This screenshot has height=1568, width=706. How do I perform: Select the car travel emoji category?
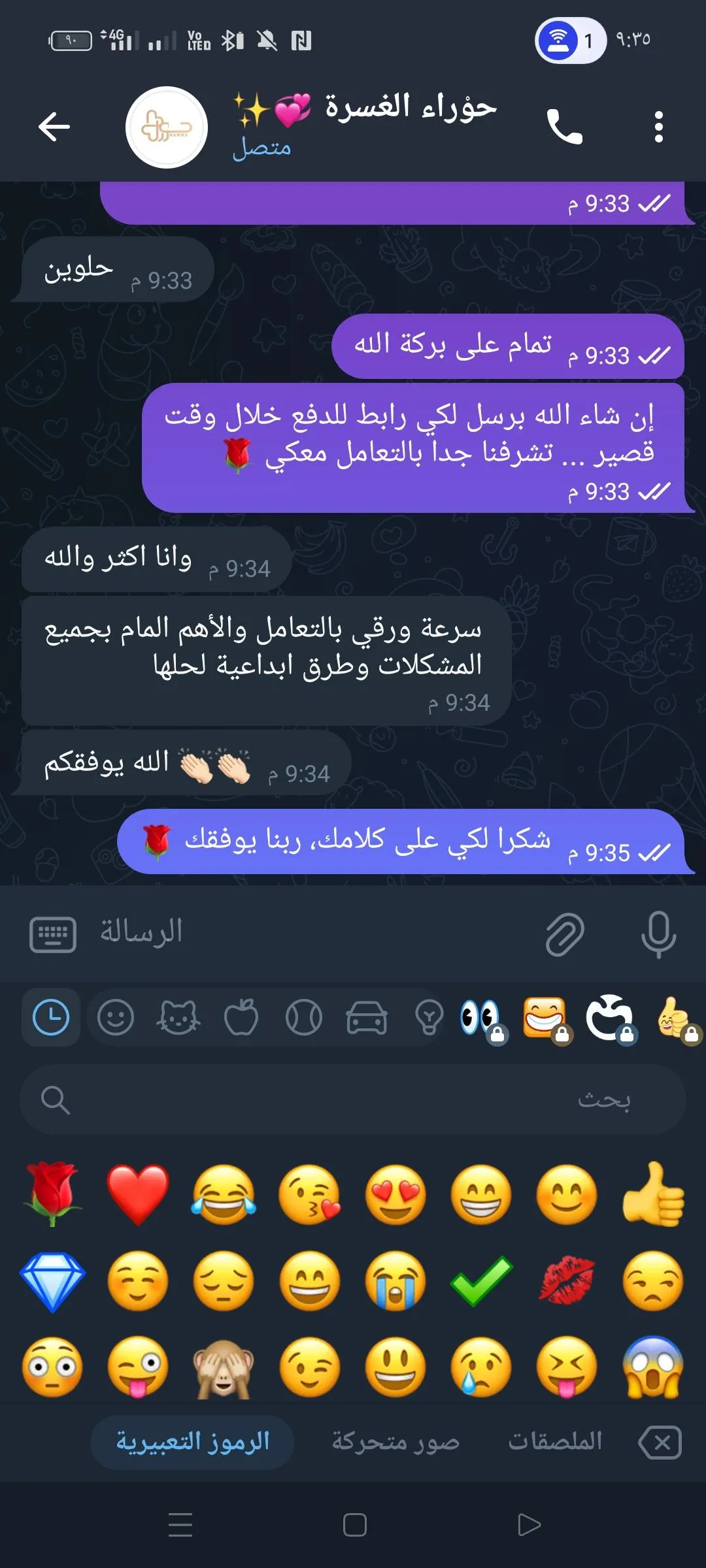pos(367,1018)
